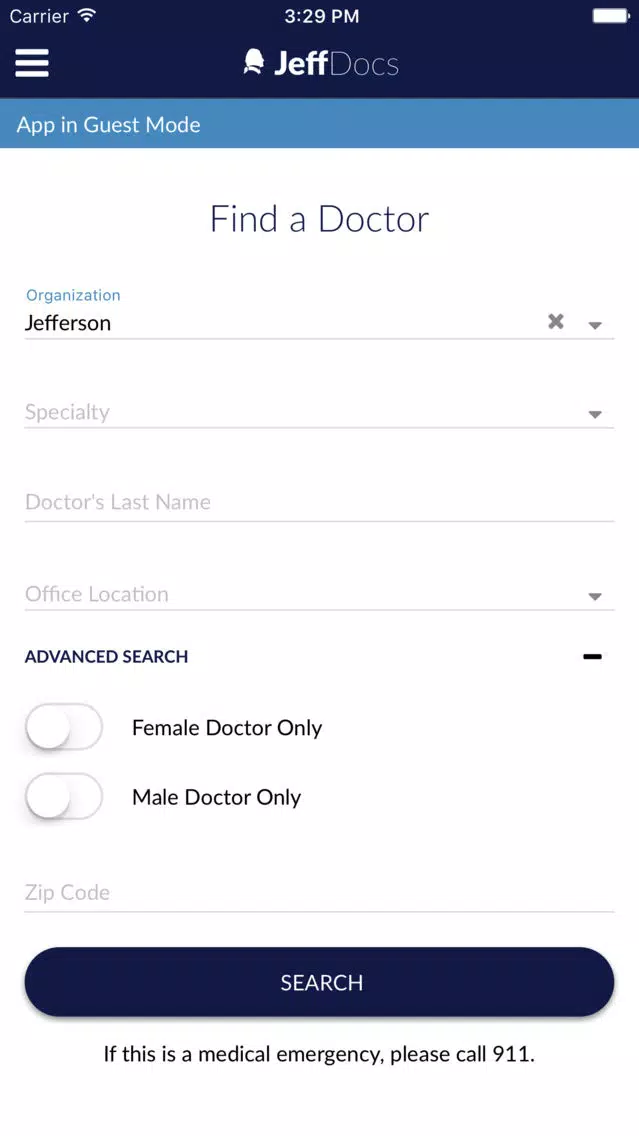Focus the Doctor's Last Name field
The image size is (639, 1136).
coord(320,503)
